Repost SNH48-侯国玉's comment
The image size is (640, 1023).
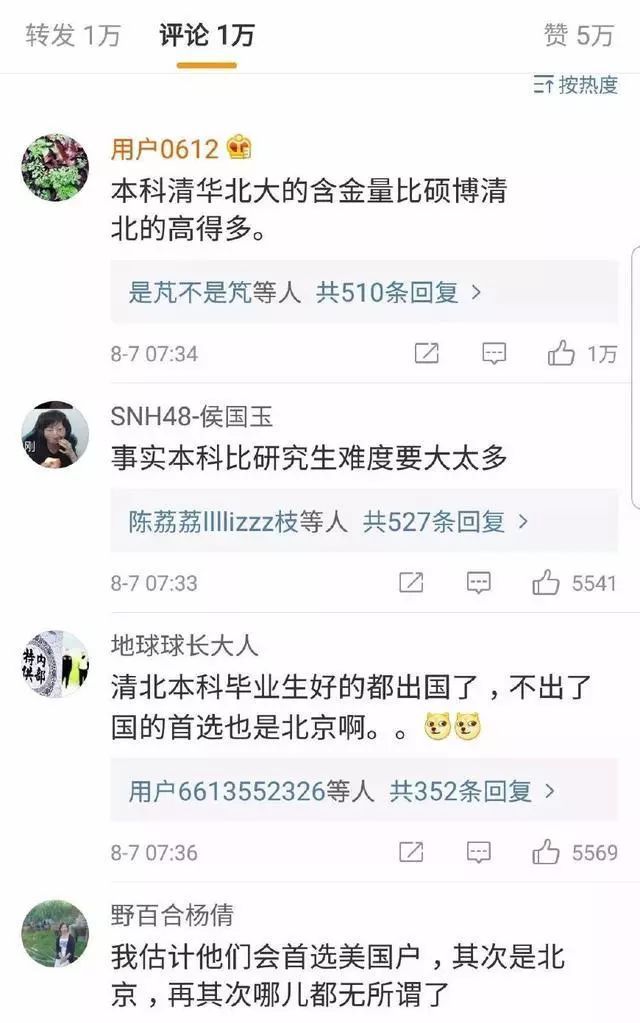tap(411, 582)
